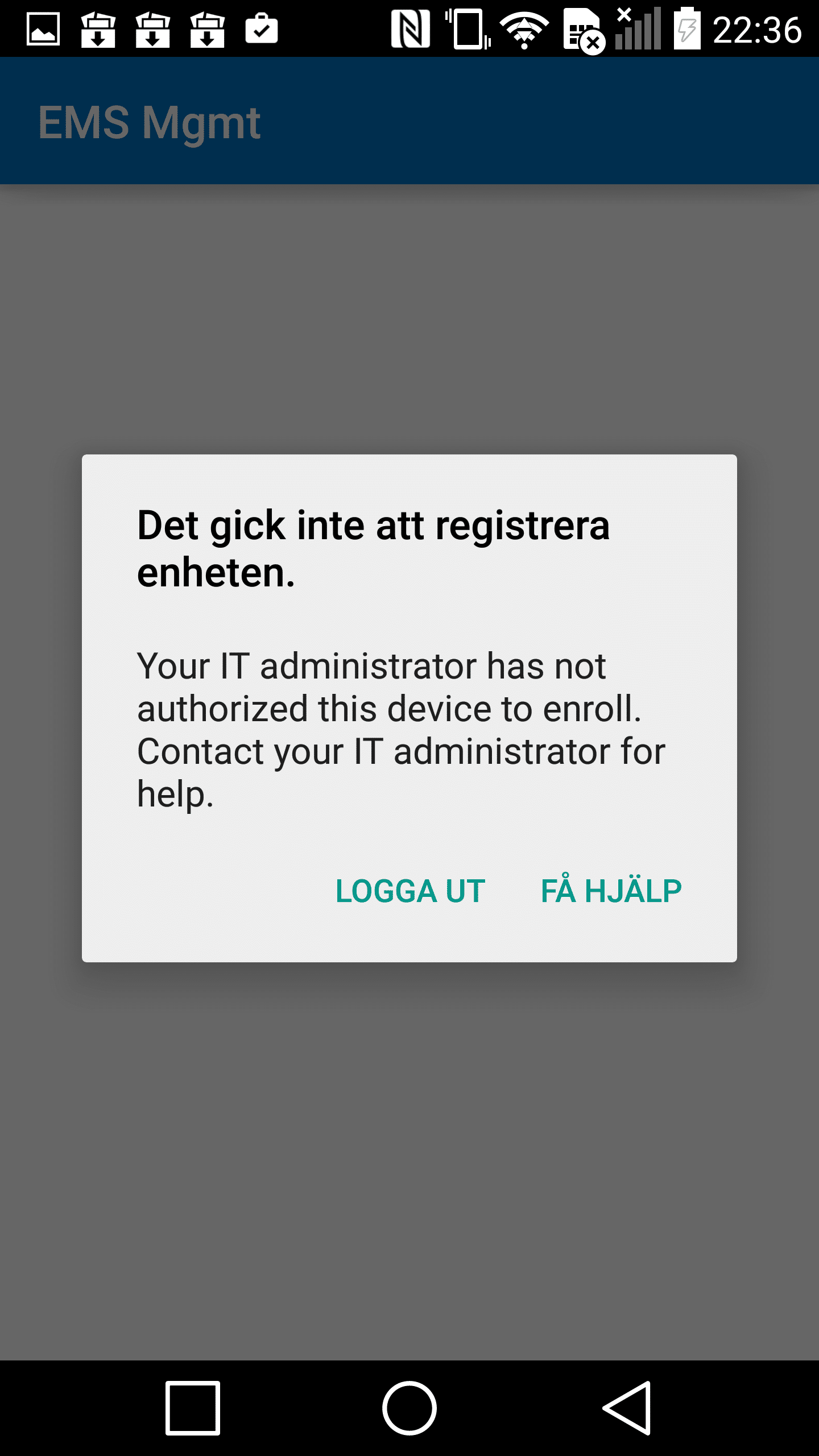Tap LOGGA UT to sign out

click(x=410, y=891)
